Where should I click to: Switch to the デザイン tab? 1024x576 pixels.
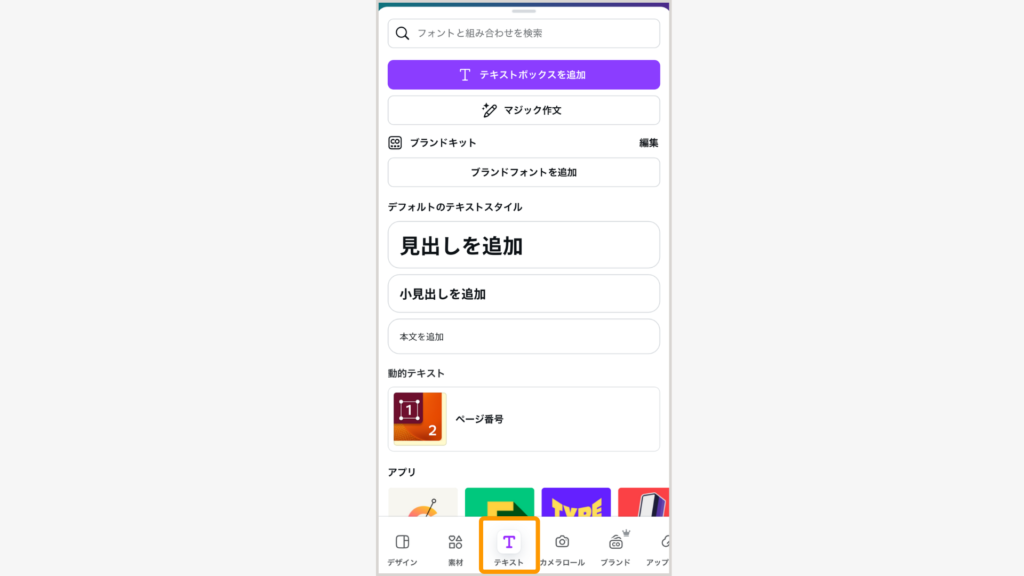coord(402,549)
